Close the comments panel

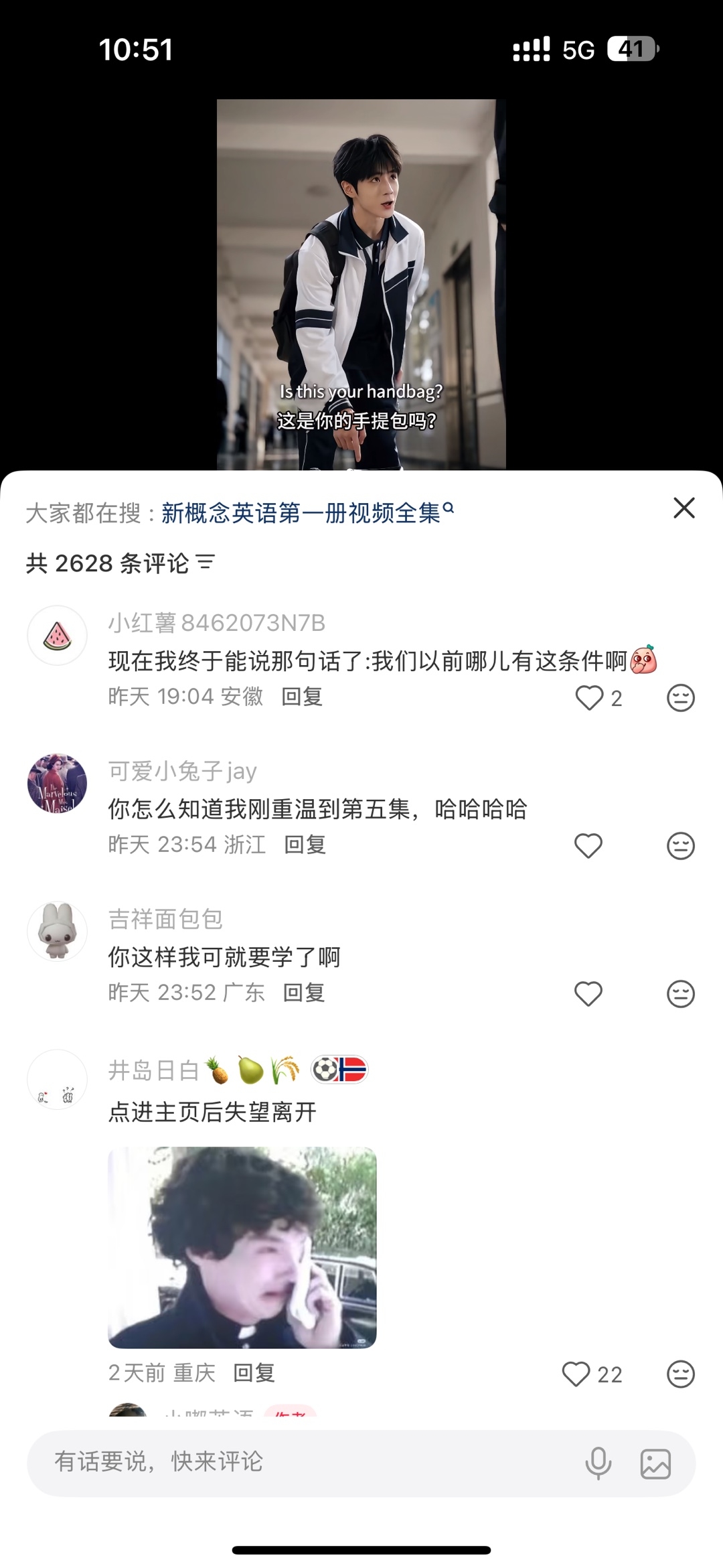(684, 508)
